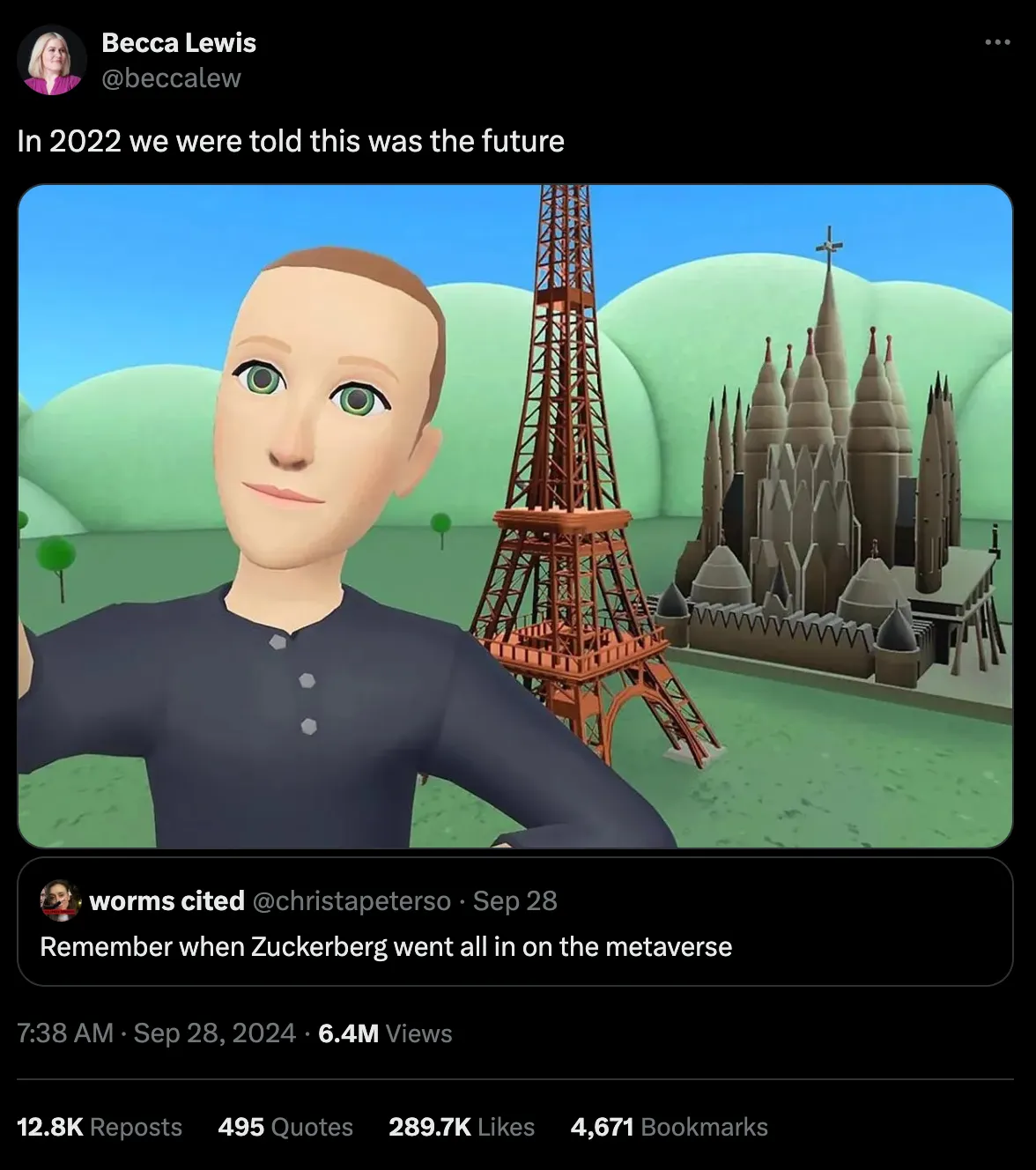Open the tweet's three-dot overflow menu
Screen dimensions: 1036x1170
[996, 42]
